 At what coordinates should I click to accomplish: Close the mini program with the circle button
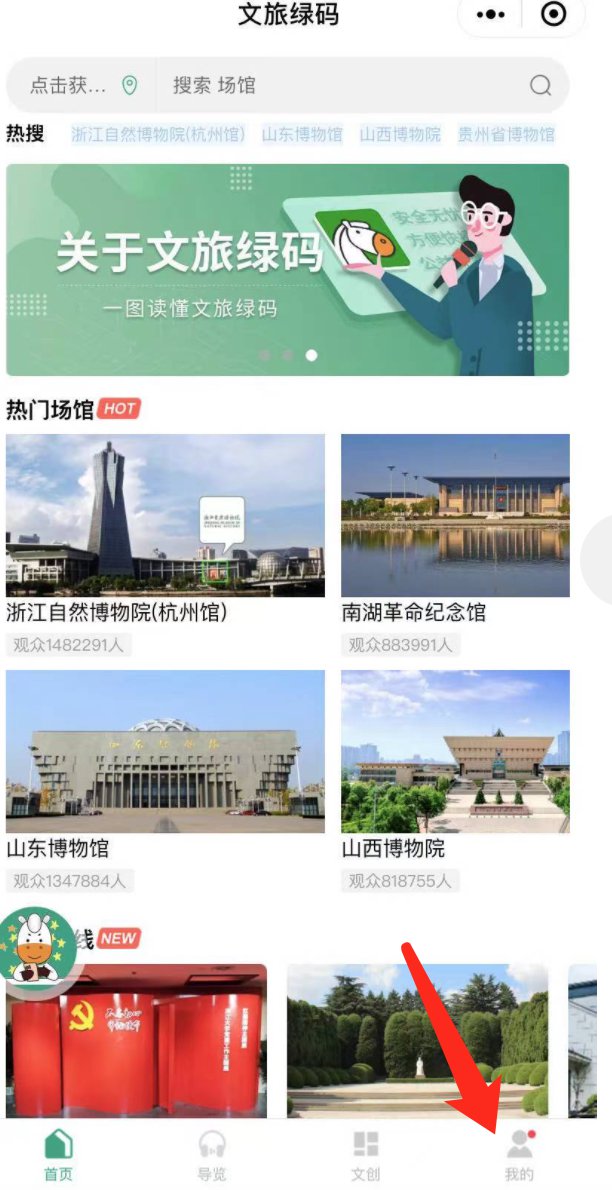[552, 15]
